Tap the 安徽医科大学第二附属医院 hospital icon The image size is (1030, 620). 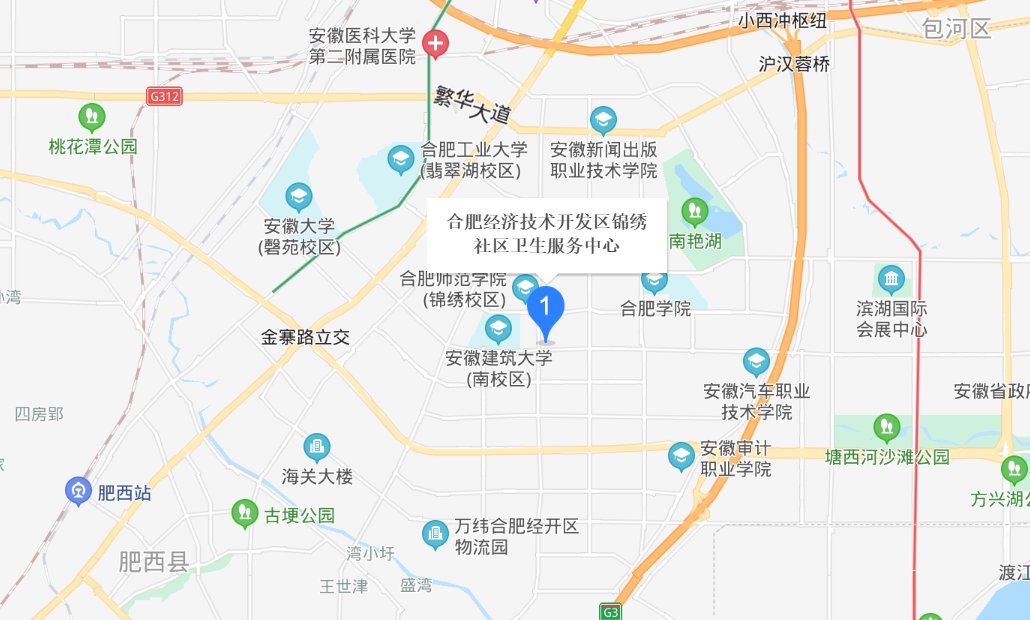[x=435, y=44]
